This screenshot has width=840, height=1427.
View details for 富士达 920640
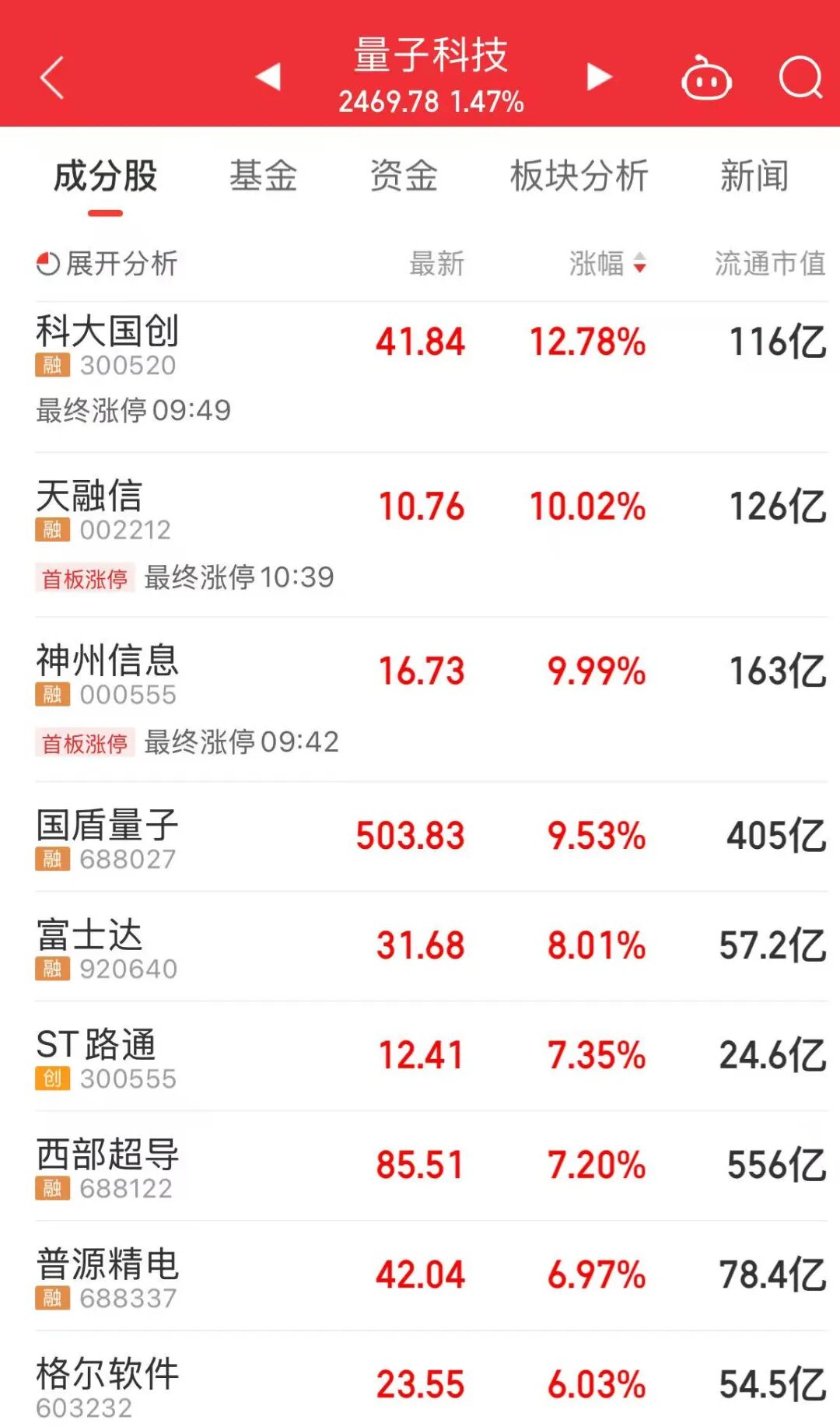click(90, 946)
